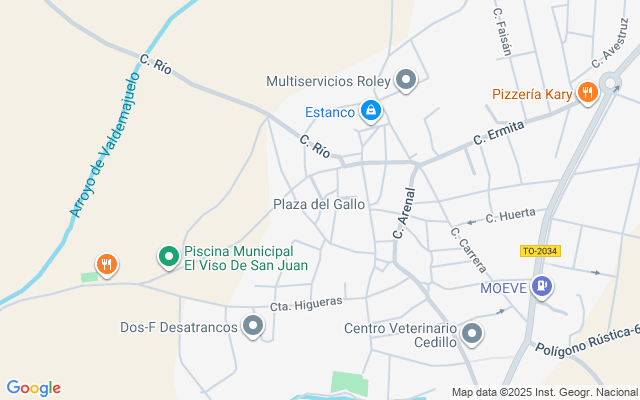The height and width of the screenshot is (400, 640).
Task: Tap the Centro Veterinario Cedillo pin
Action: pos(472,334)
